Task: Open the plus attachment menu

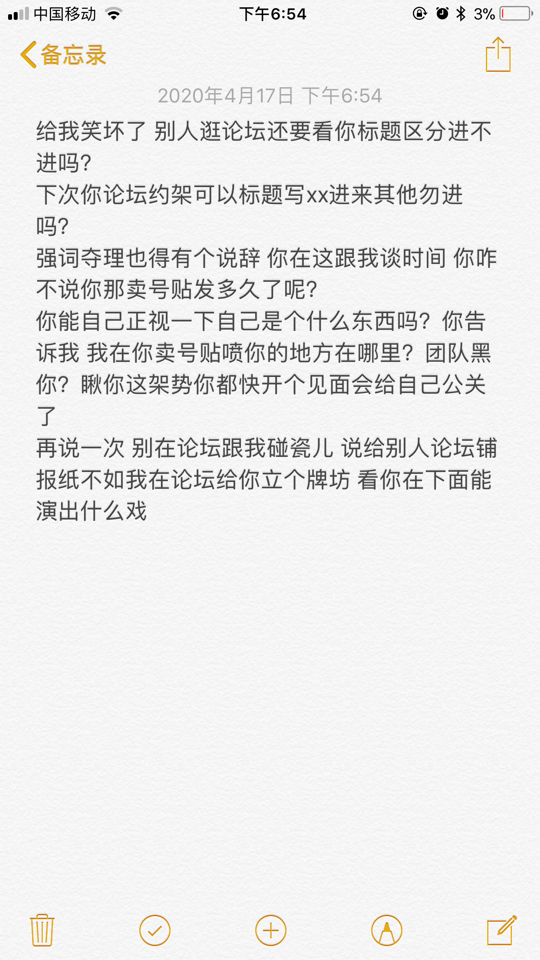Action: tap(271, 931)
